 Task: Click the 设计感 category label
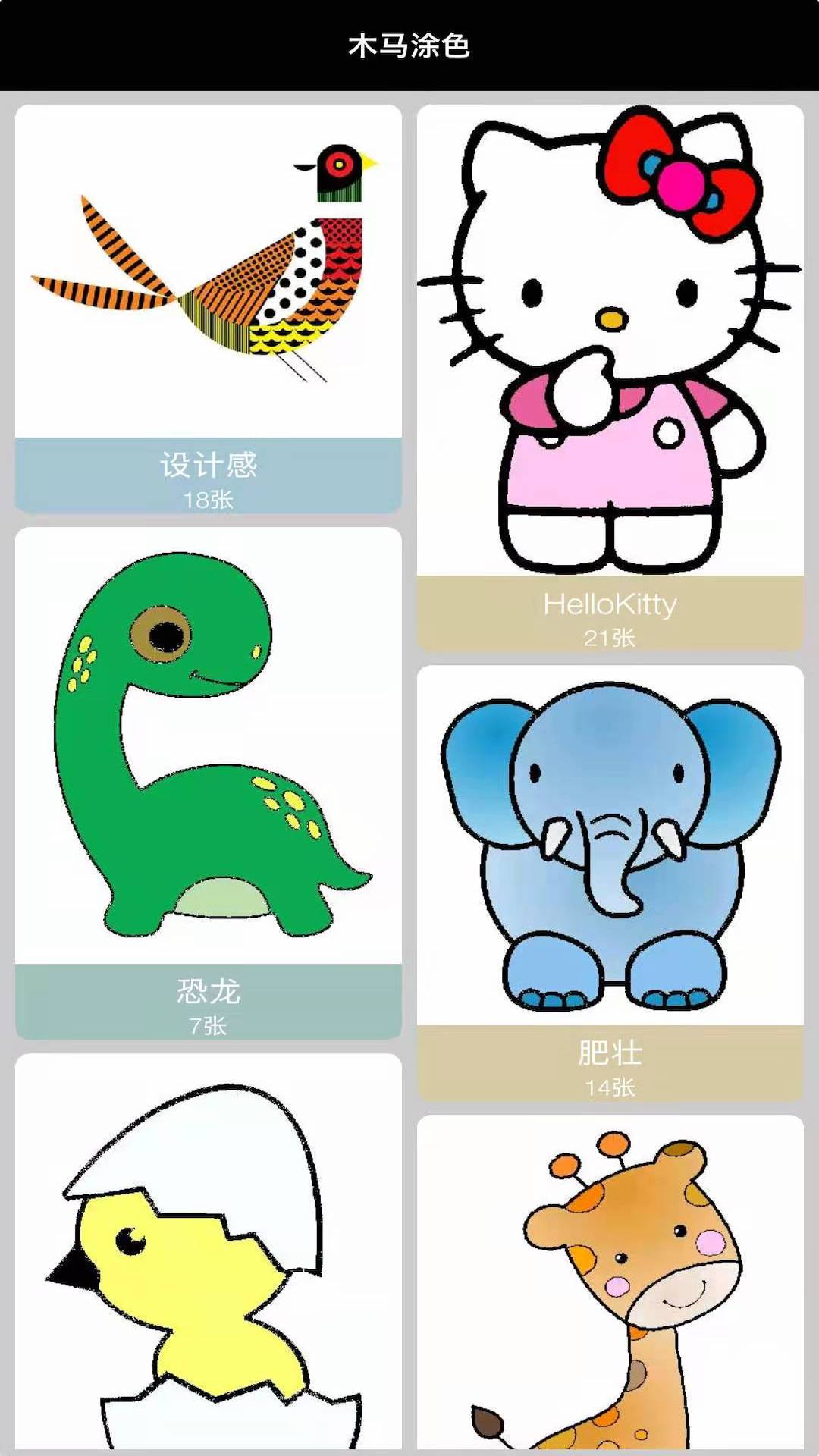[x=209, y=465]
